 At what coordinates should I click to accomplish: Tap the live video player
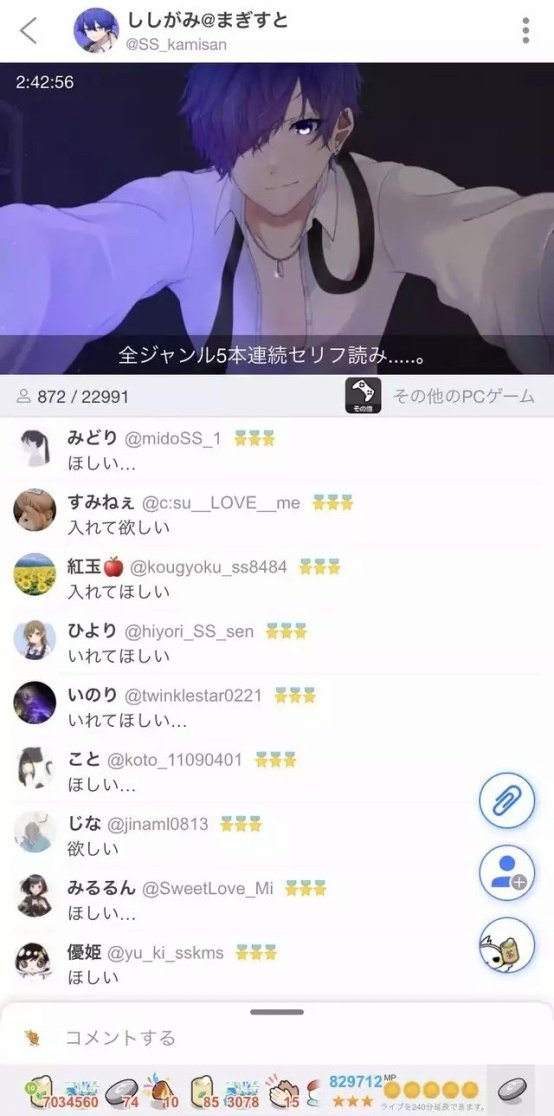(x=277, y=218)
